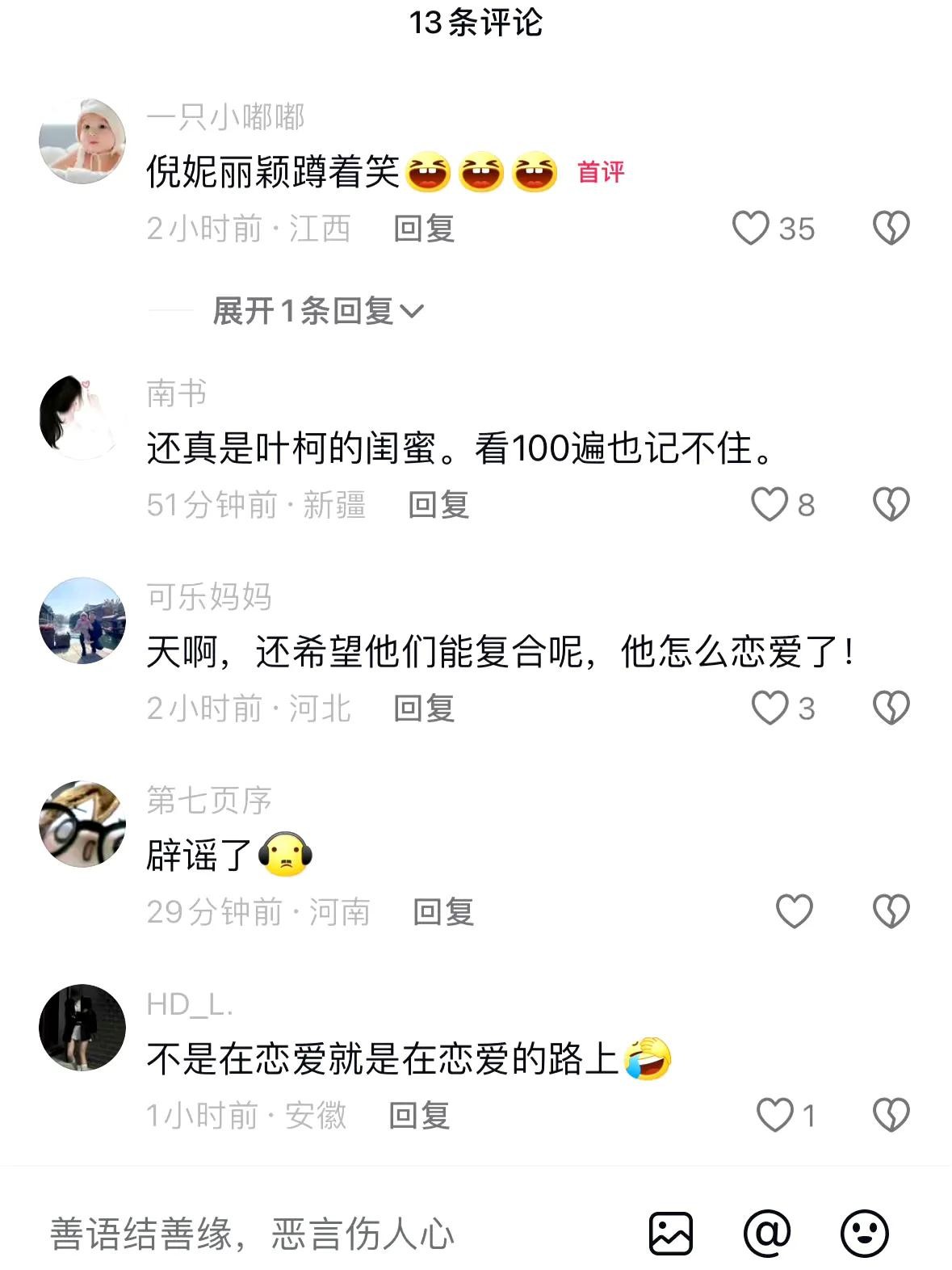This screenshot has height=1270, width=952.
Task: Like 南书's comment about 叶柯
Action: click(769, 505)
